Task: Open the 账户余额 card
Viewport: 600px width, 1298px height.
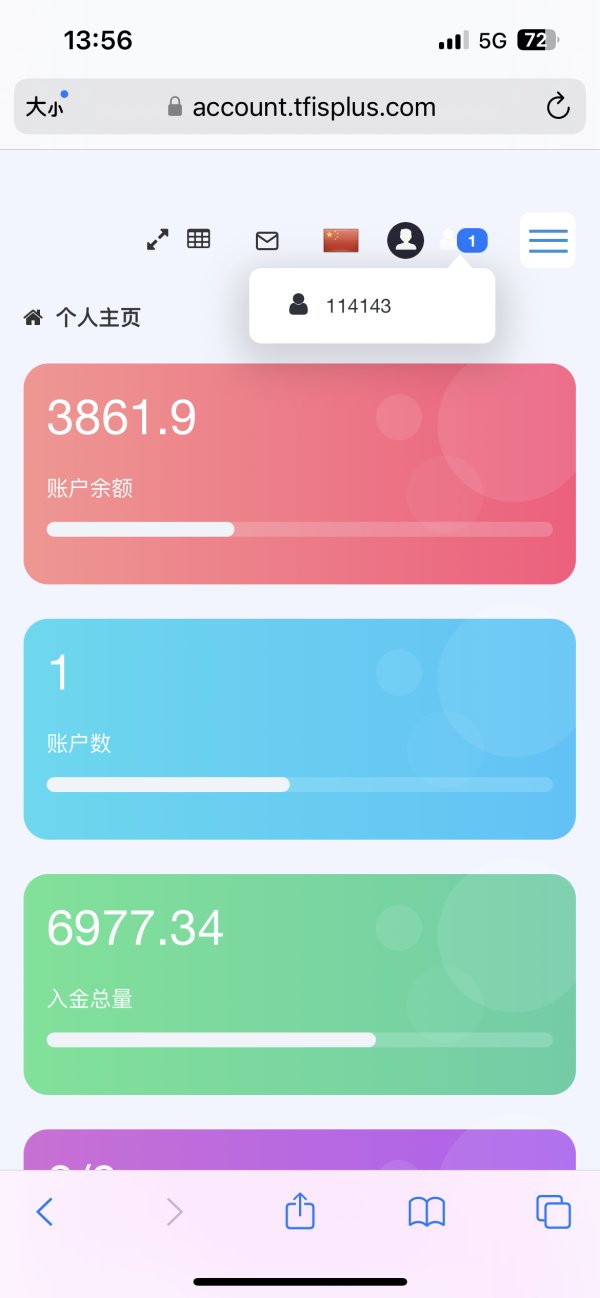Action: click(x=300, y=474)
